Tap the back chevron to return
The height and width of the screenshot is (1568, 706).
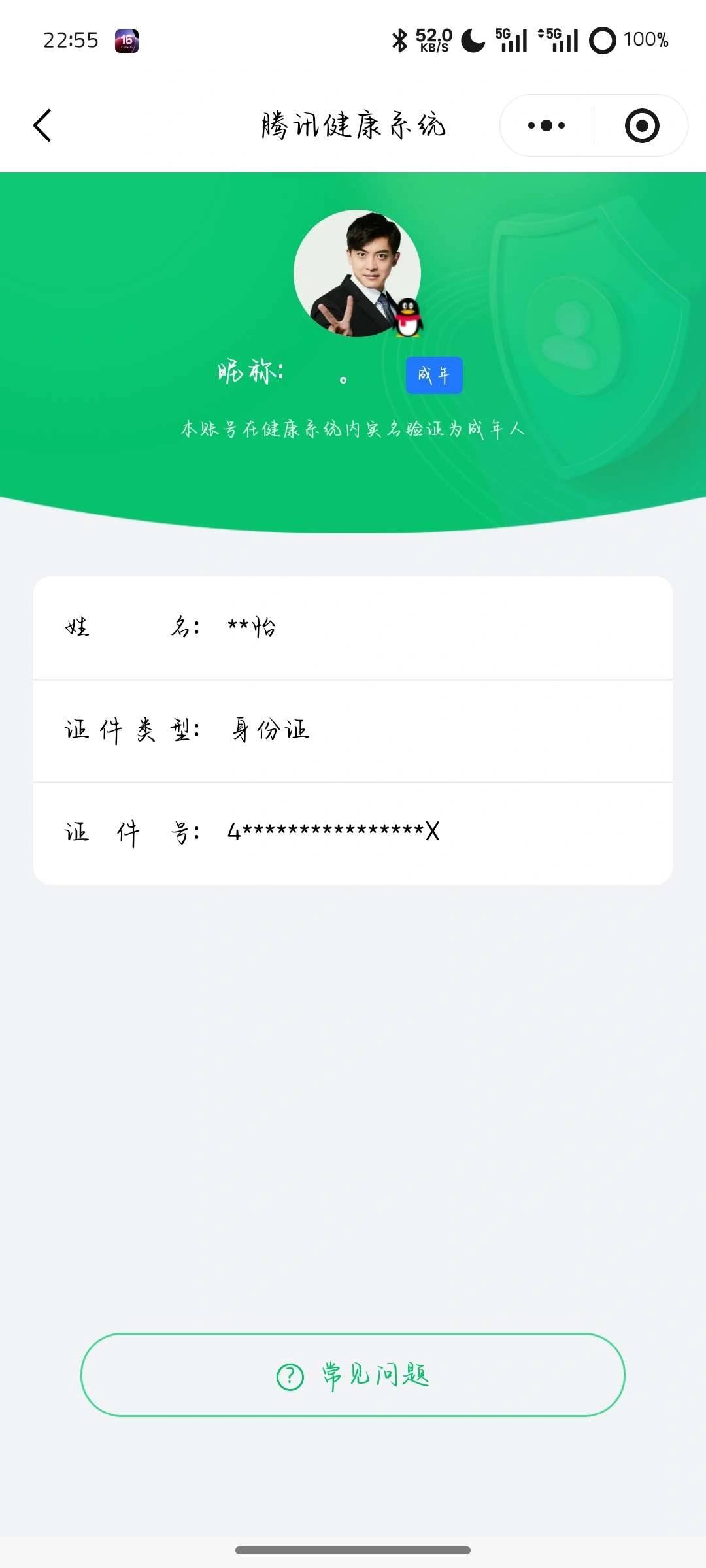(42, 125)
